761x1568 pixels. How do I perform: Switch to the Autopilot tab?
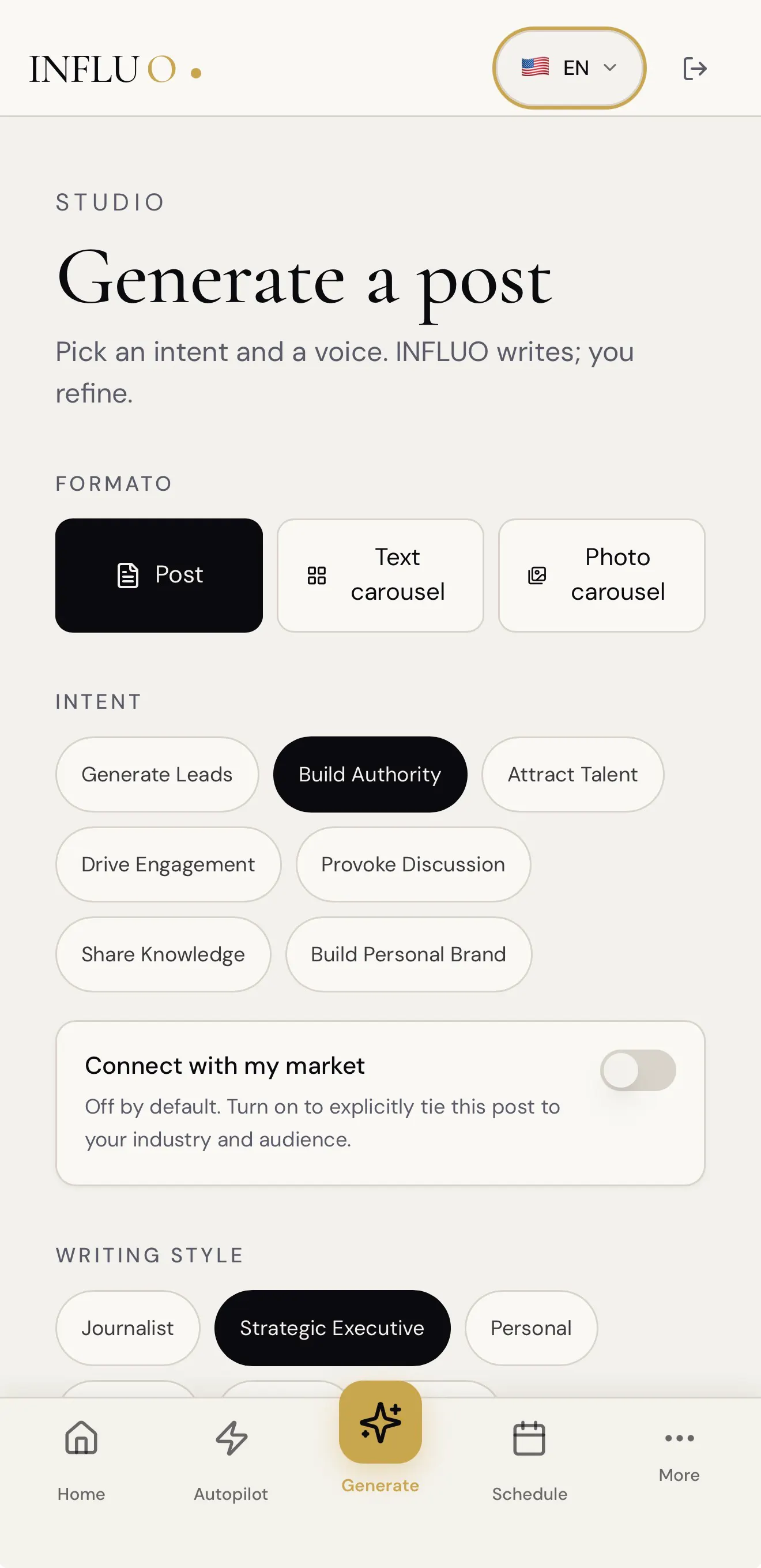pyautogui.click(x=231, y=1460)
